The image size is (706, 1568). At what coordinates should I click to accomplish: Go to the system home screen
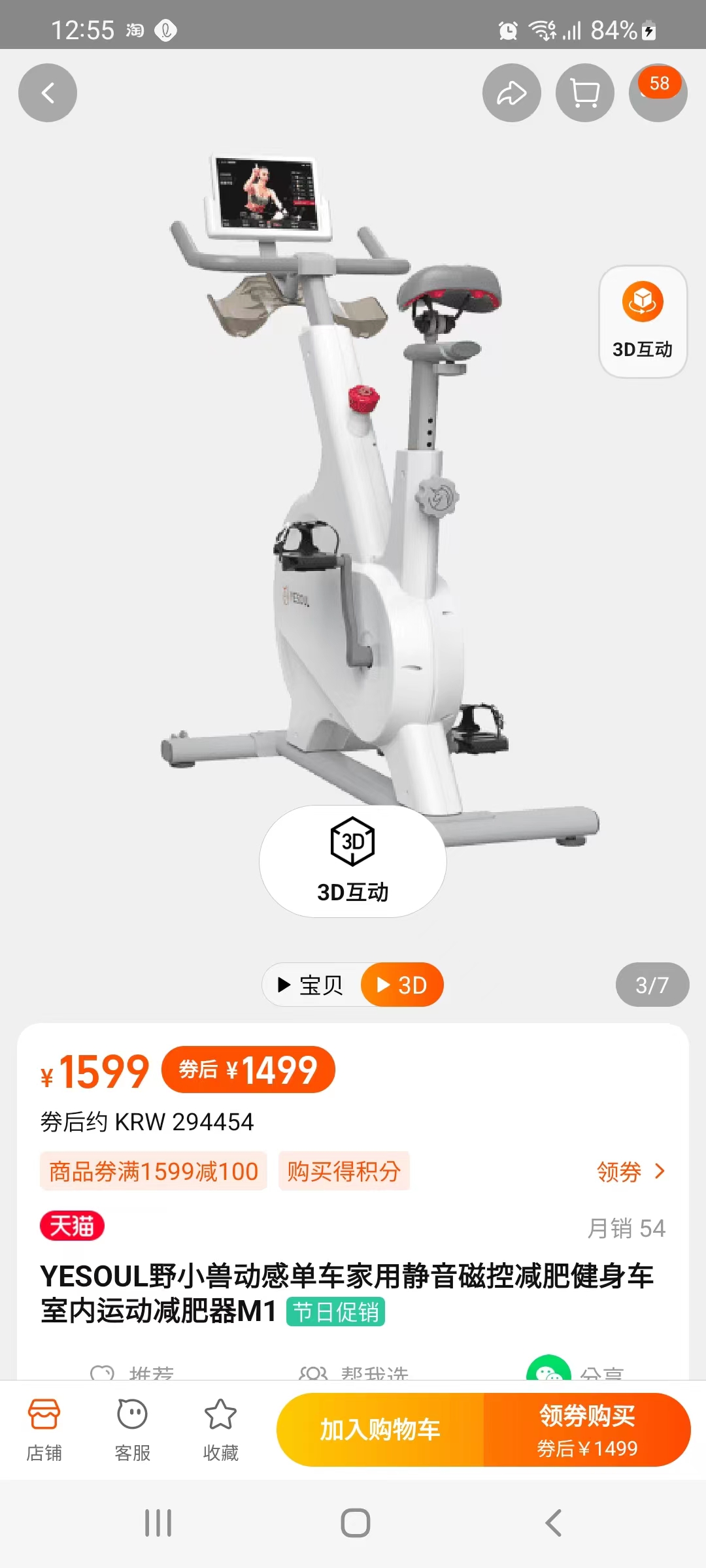pyautogui.click(x=355, y=1523)
